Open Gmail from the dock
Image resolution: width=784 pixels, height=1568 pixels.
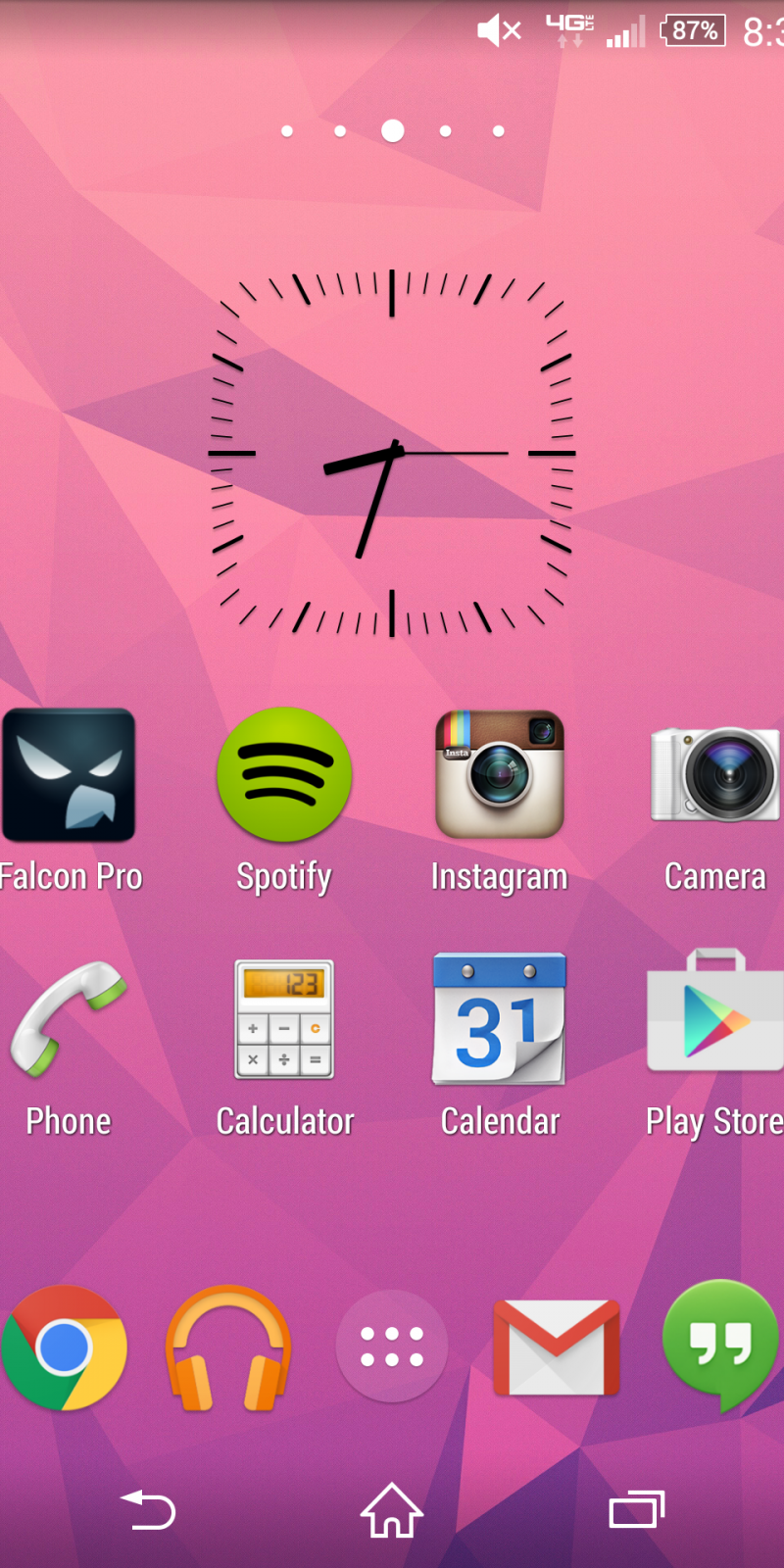(556, 1347)
